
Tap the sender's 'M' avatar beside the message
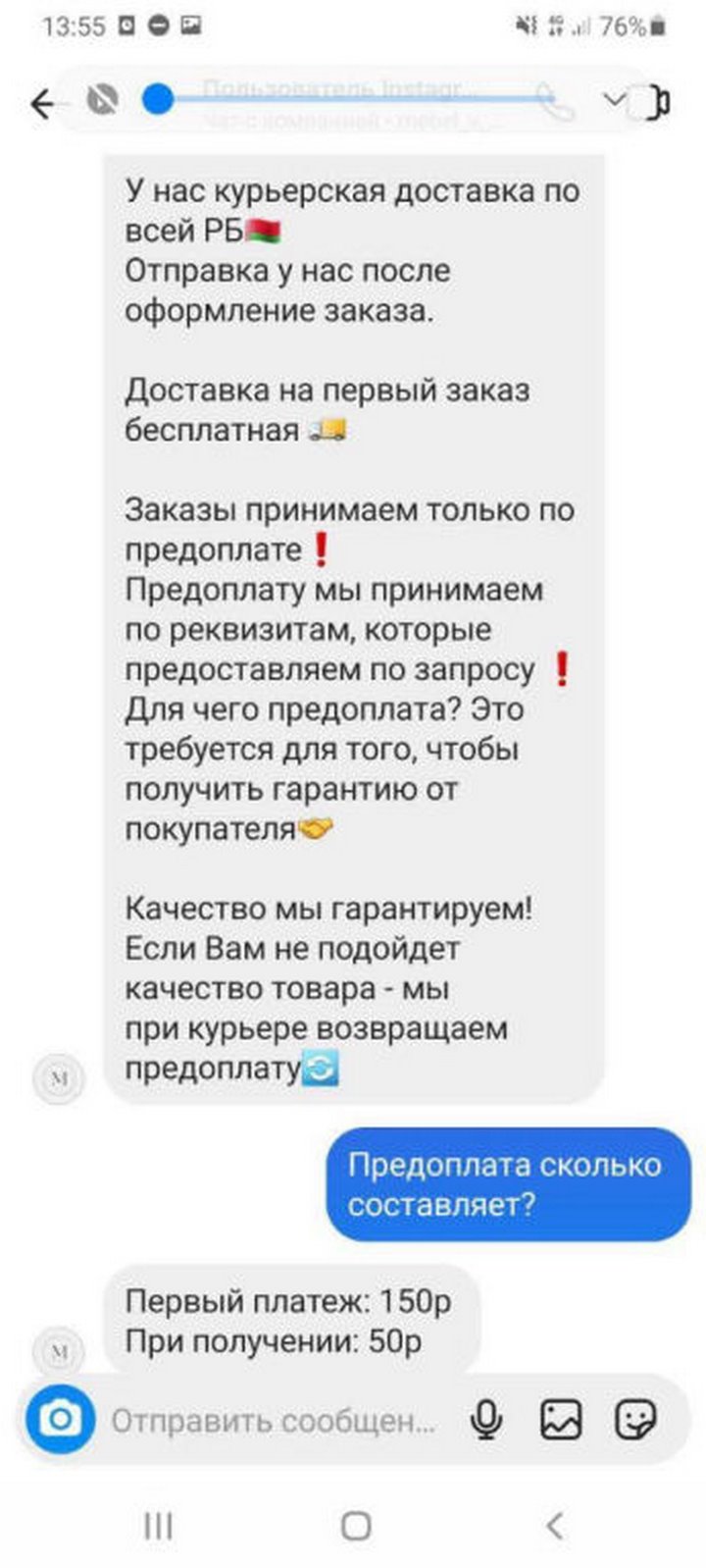(x=62, y=1350)
